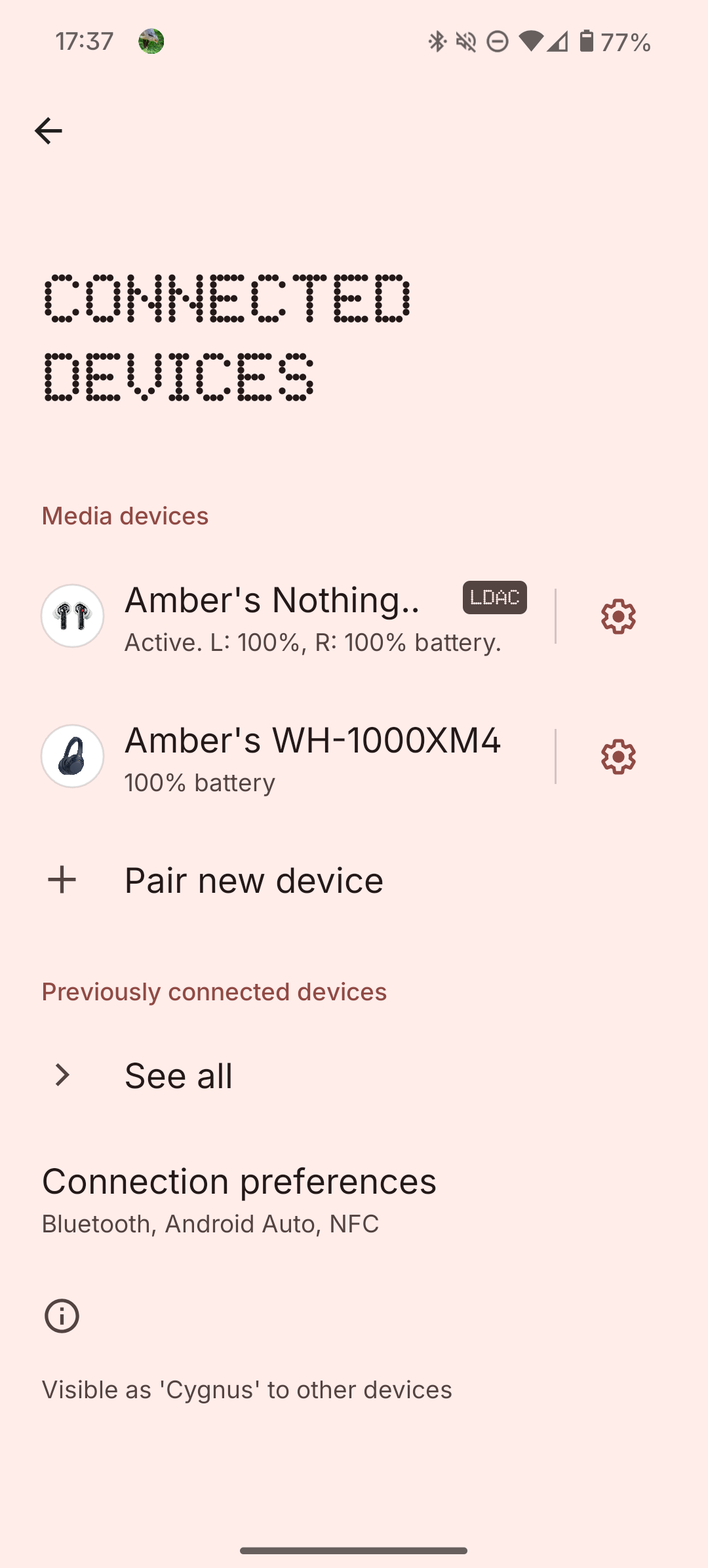Tap the profile avatar in the status bar

(x=151, y=42)
